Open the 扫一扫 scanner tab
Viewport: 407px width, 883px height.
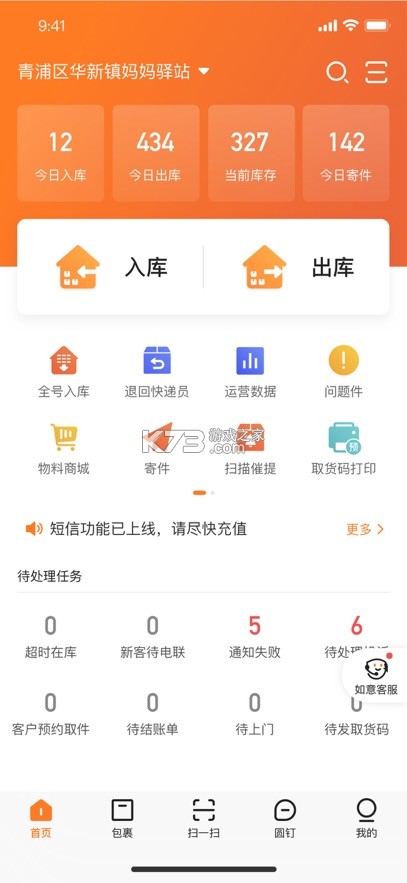point(203,818)
